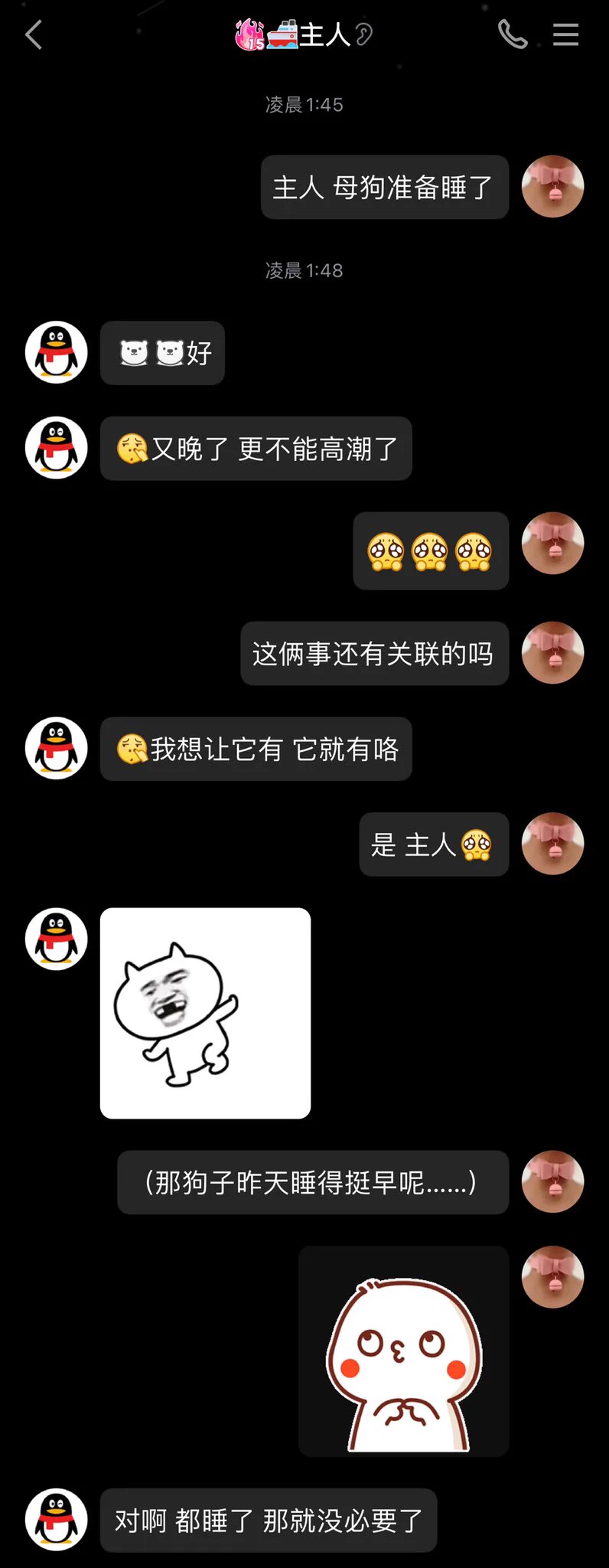609x1568 pixels.
Task: Open the white blob sticker image
Action: pyautogui.click(x=403, y=1351)
